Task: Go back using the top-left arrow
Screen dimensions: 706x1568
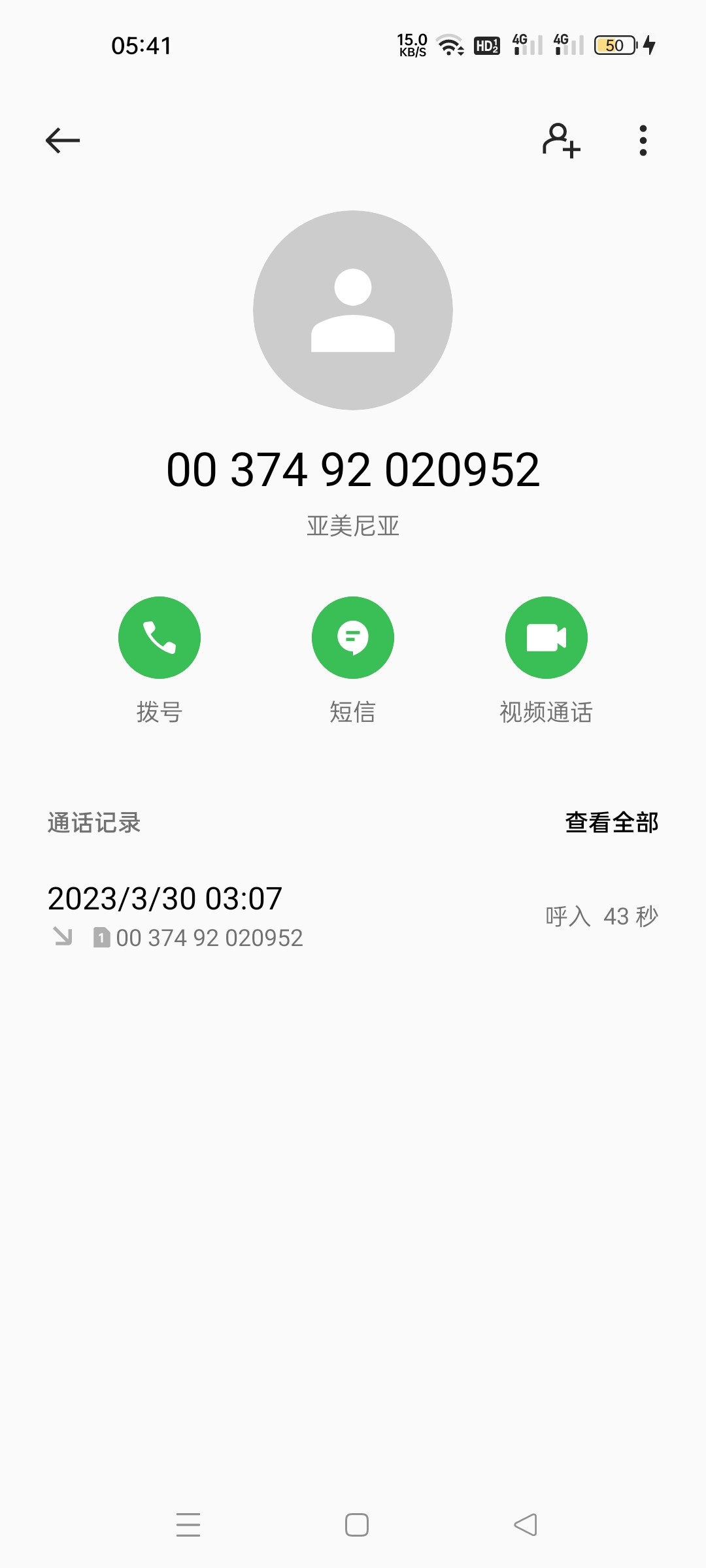Action: point(63,140)
